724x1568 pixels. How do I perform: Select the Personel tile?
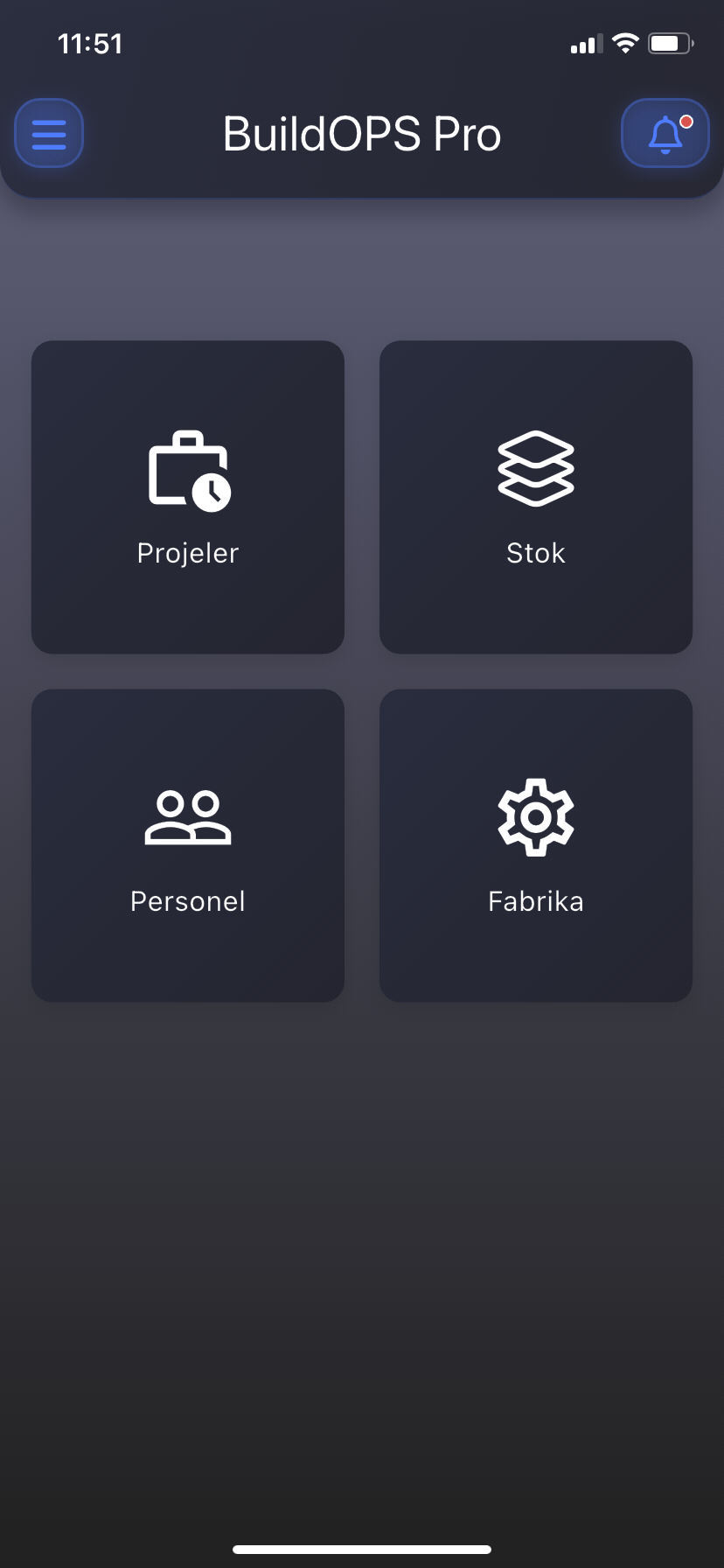click(188, 845)
